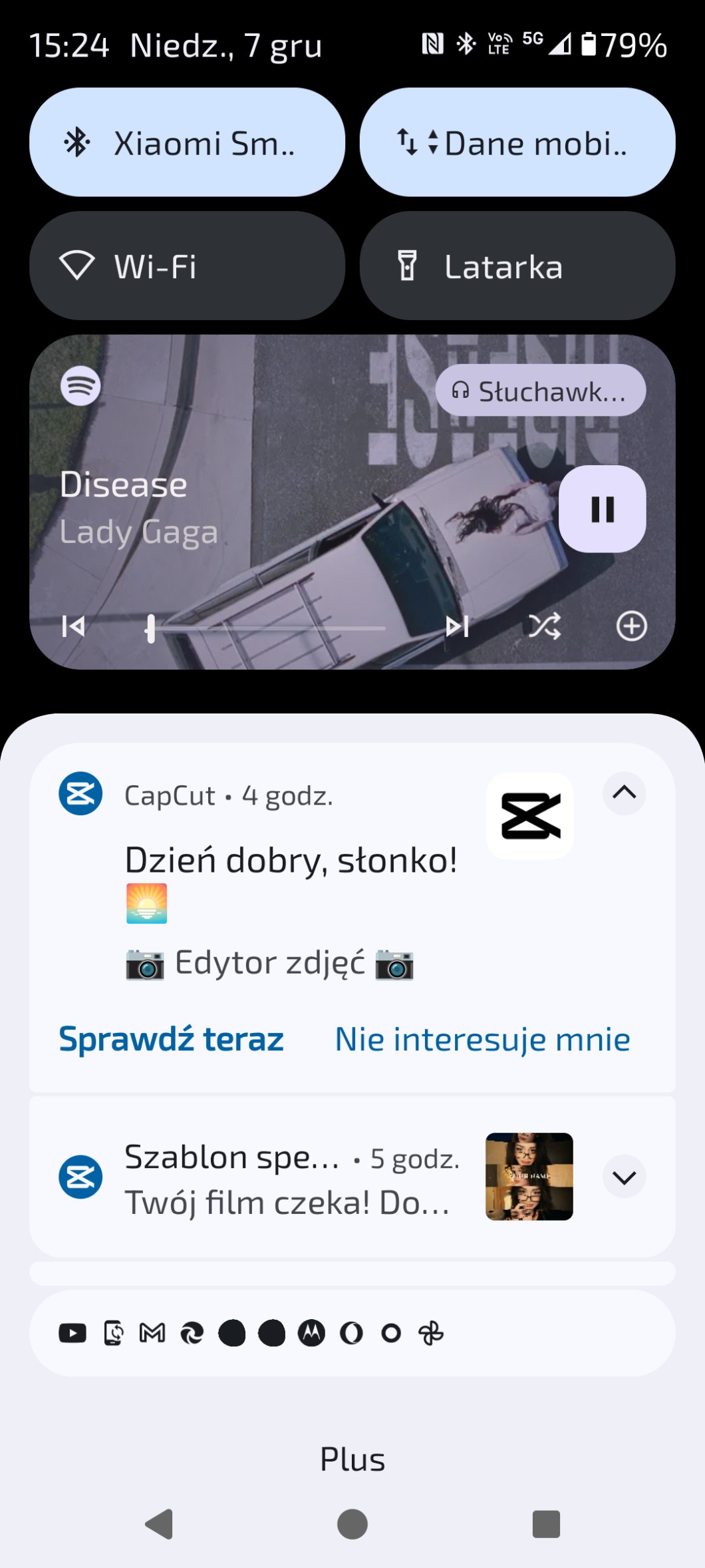This screenshot has width=705, height=1568.
Task: Toggle shuffle in the media player
Action: pos(545,626)
